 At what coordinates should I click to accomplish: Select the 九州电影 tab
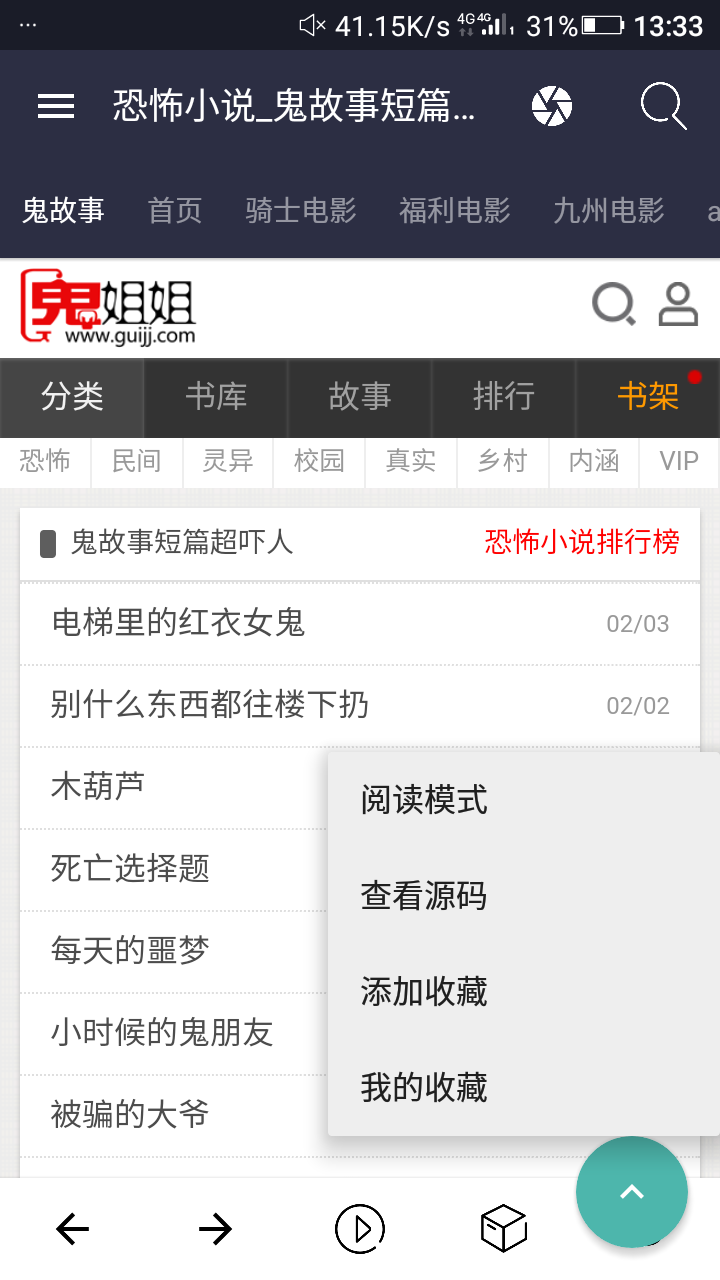point(609,210)
